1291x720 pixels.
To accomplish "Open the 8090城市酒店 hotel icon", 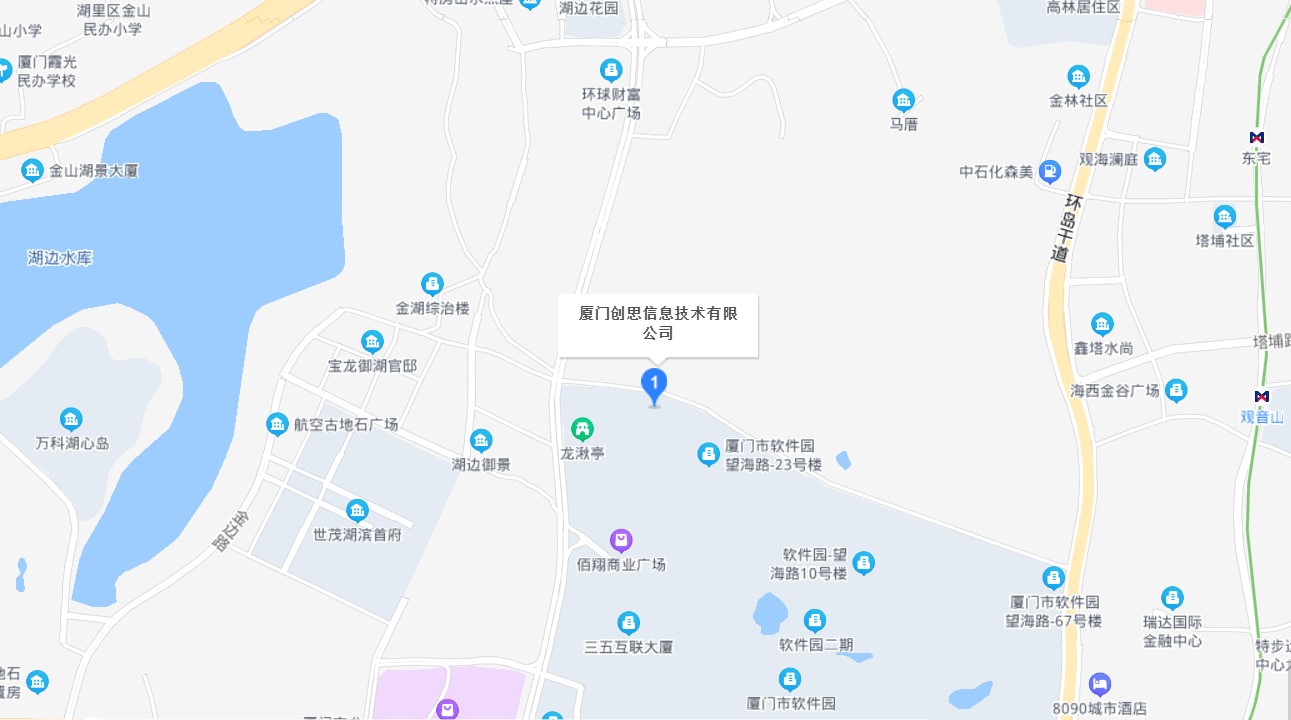I will coord(1099,684).
